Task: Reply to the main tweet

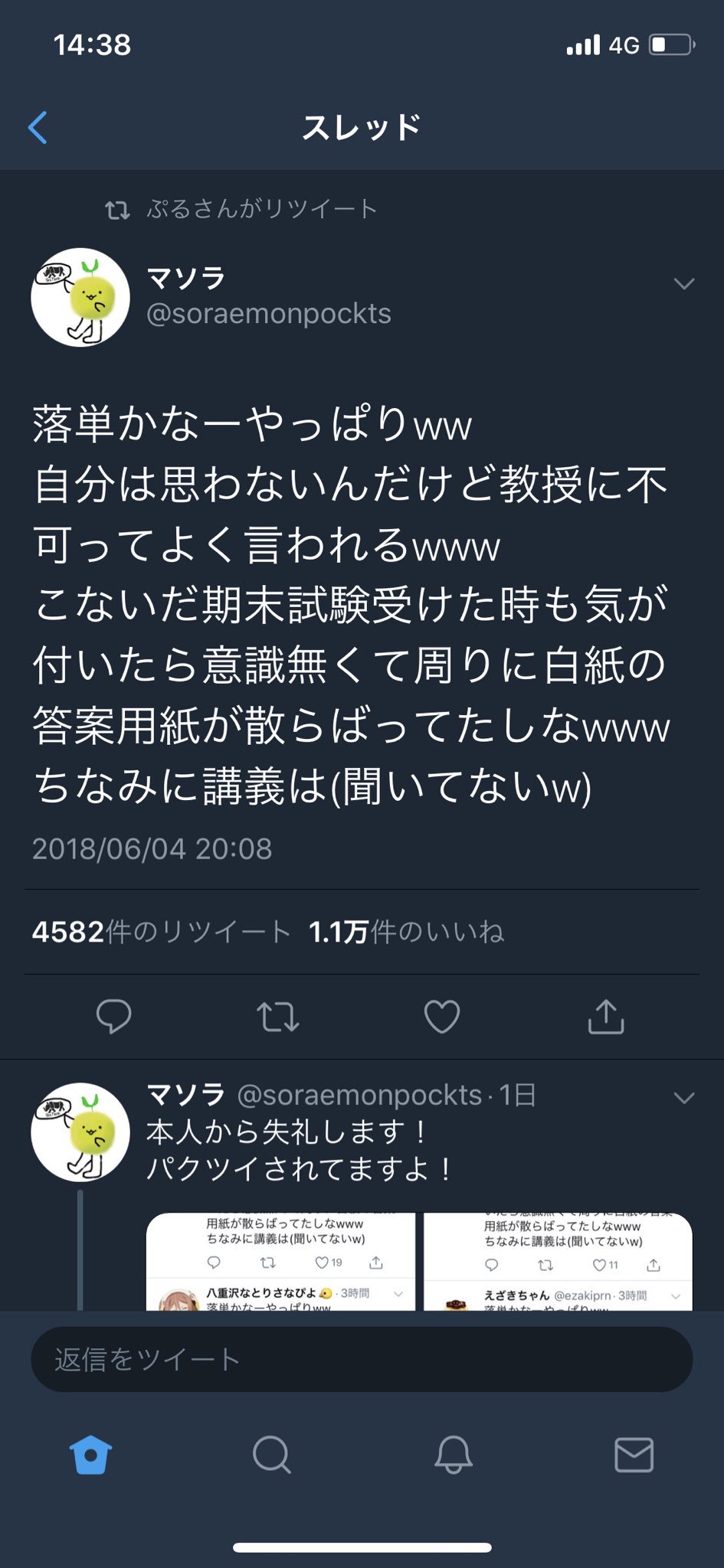Action: [114, 1017]
